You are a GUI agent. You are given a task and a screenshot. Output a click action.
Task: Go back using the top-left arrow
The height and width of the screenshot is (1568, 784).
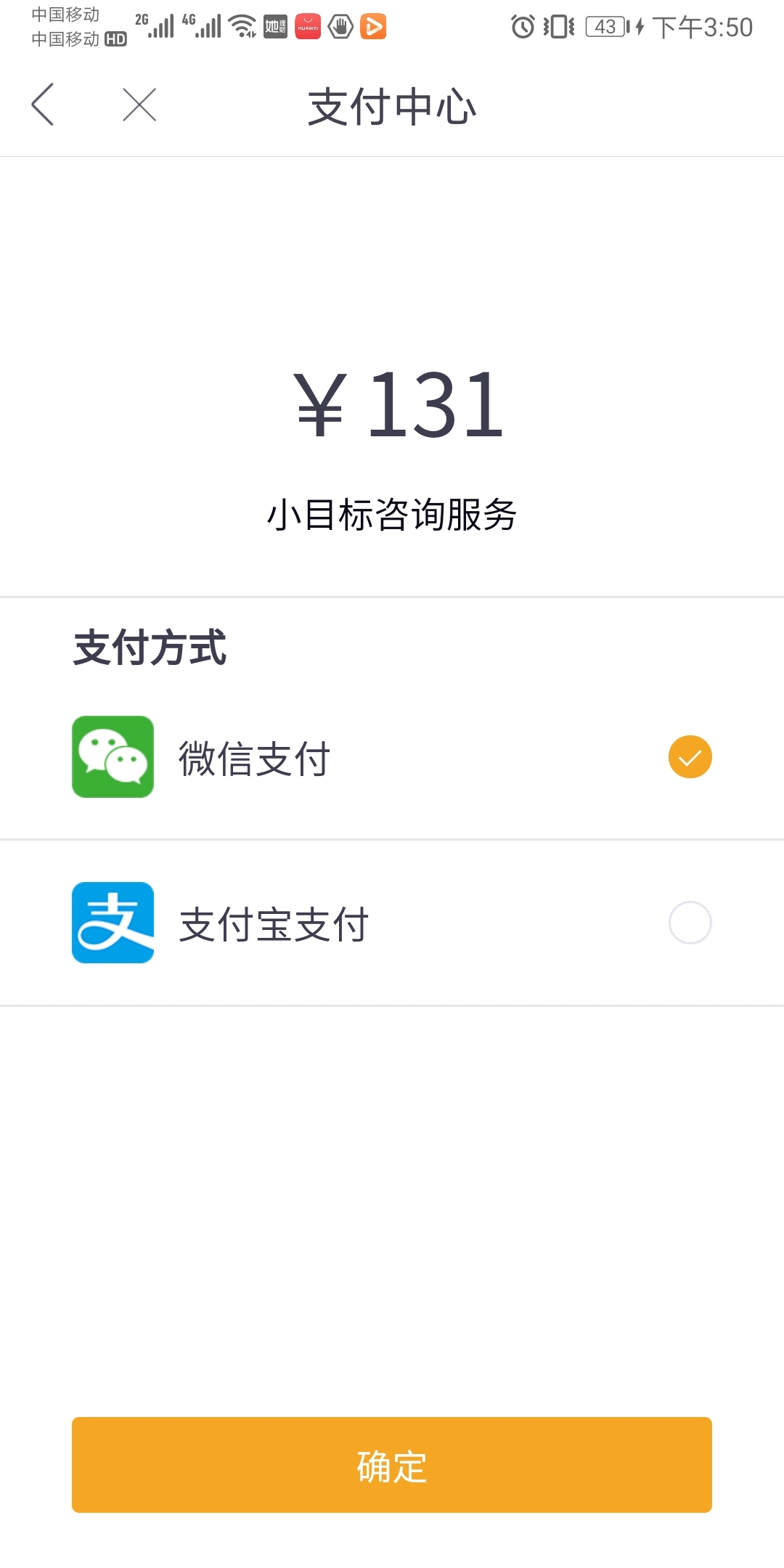pyautogui.click(x=43, y=105)
